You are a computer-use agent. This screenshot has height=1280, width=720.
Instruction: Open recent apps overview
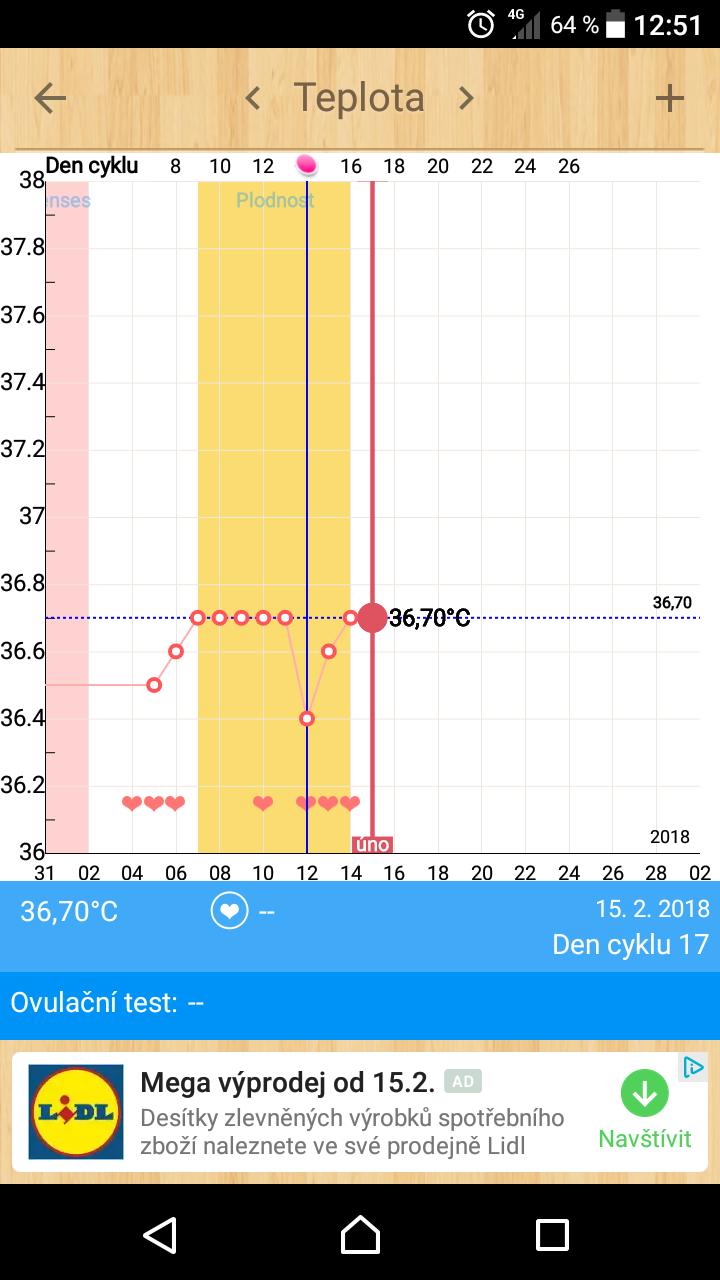click(x=552, y=1234)
